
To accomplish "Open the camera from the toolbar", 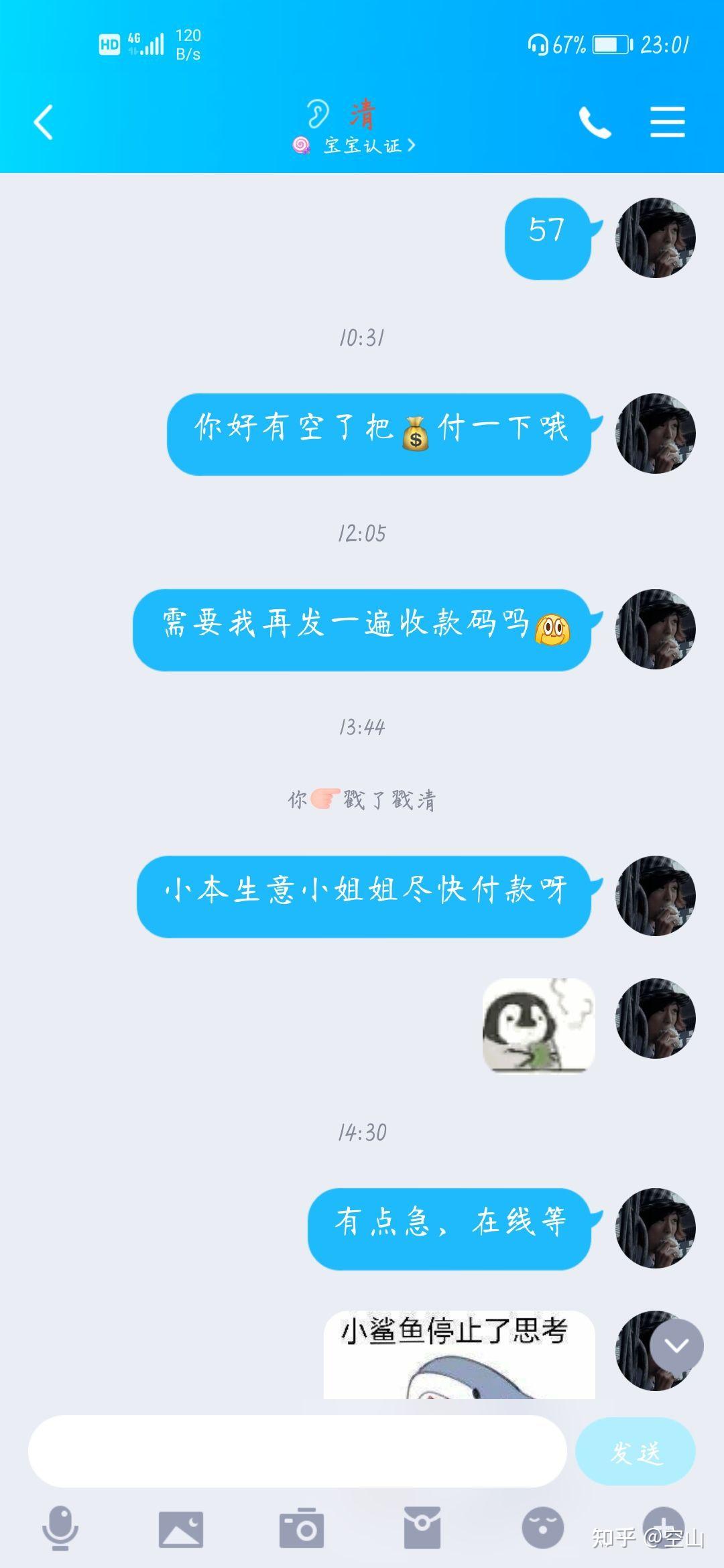I will point(302,1528).
